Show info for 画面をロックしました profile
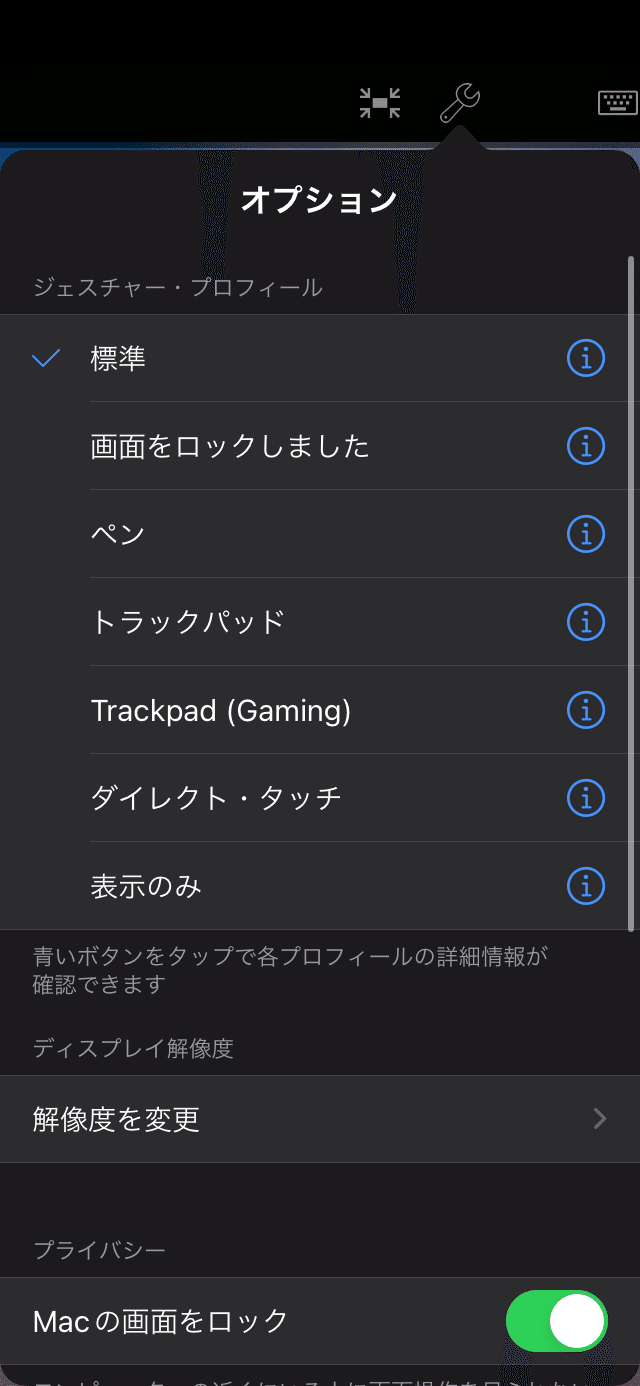Image resolution: width=640 pixels, height=1386 pixels. click(586, 446)
